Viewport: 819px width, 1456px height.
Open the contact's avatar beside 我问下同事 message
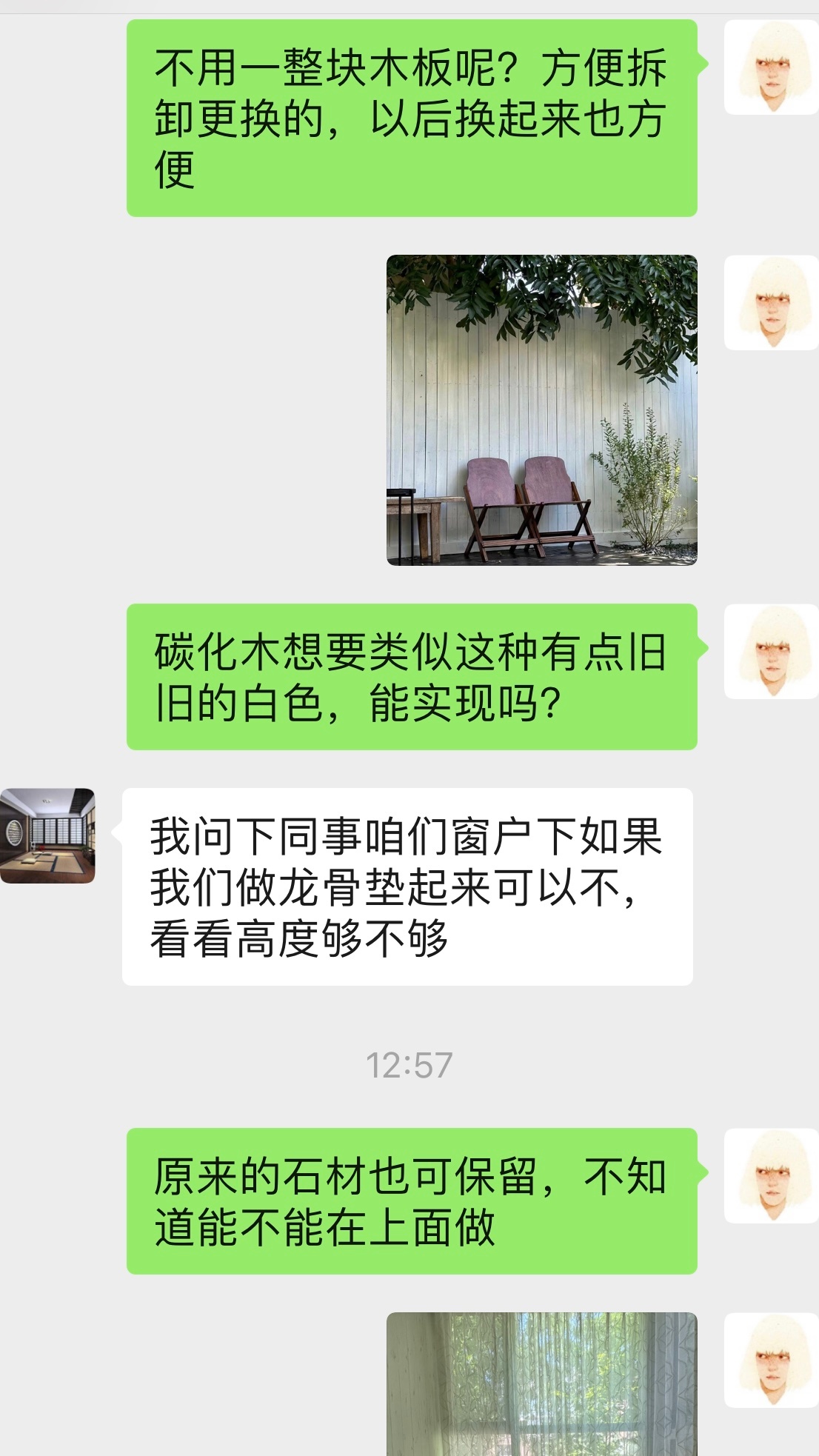click(47, 835)
